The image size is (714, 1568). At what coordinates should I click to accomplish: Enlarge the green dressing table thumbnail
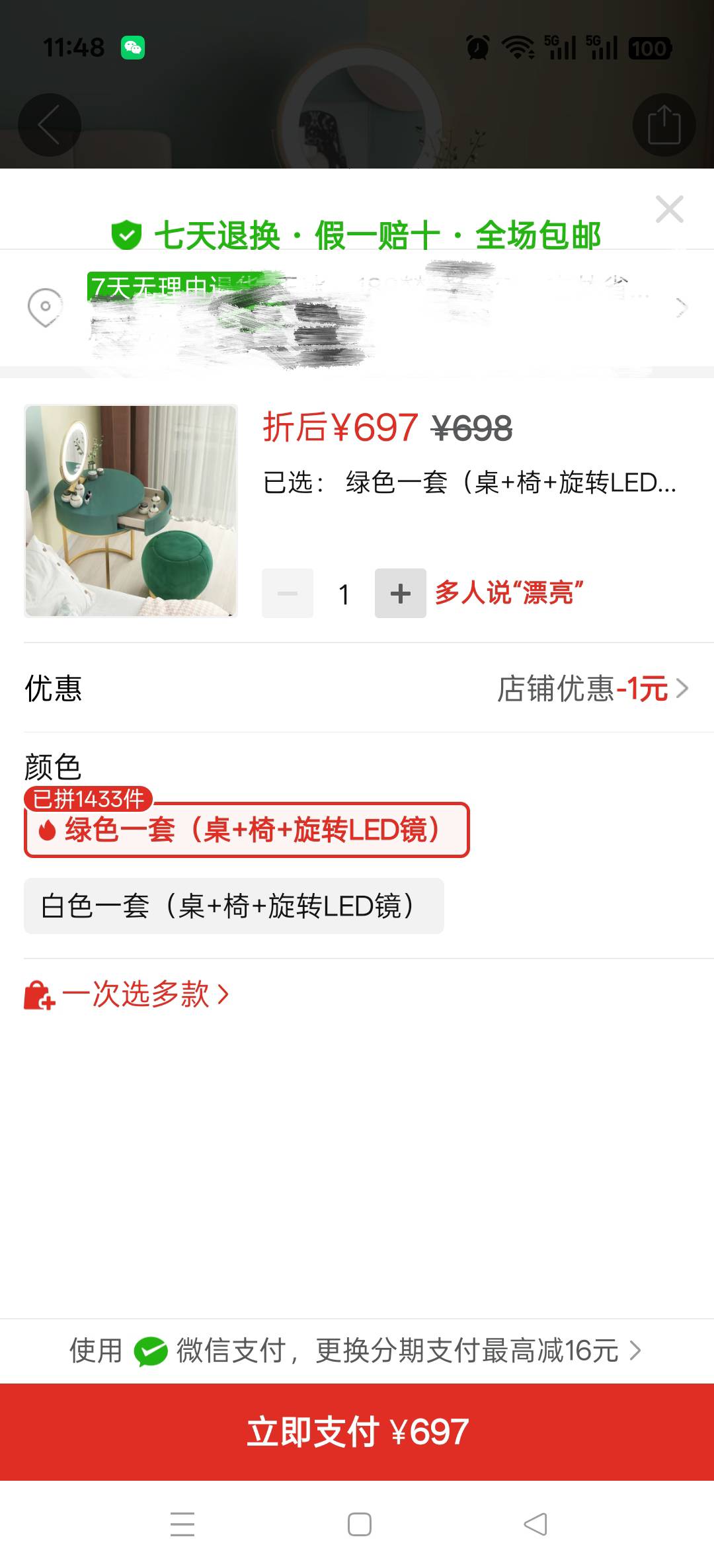click(131, 511)
